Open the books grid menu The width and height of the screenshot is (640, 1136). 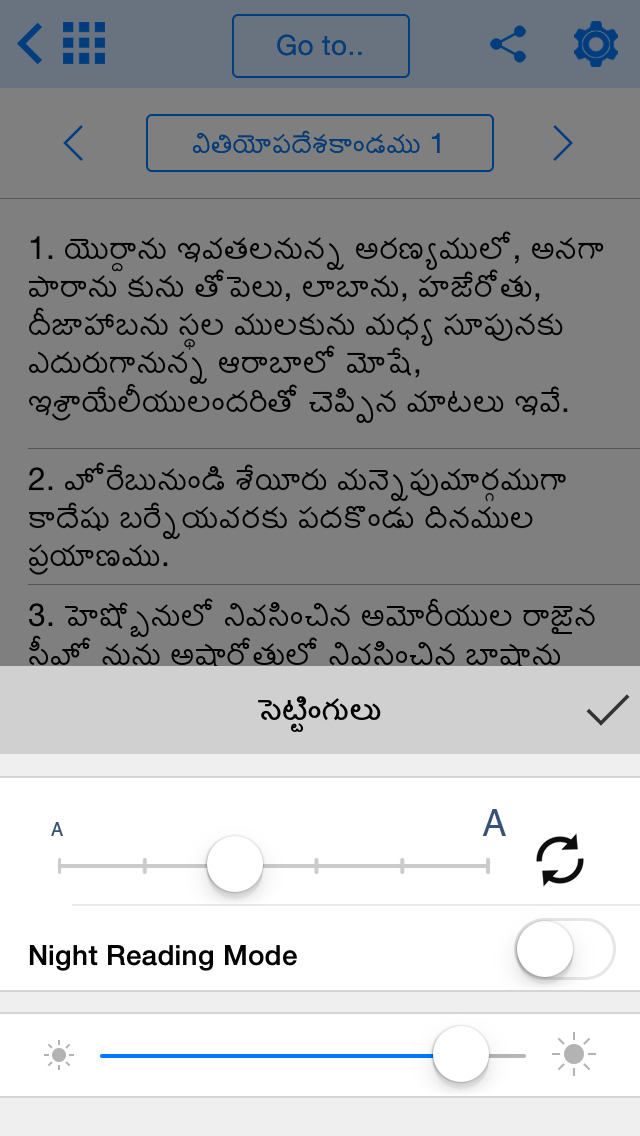pos(84,44)
